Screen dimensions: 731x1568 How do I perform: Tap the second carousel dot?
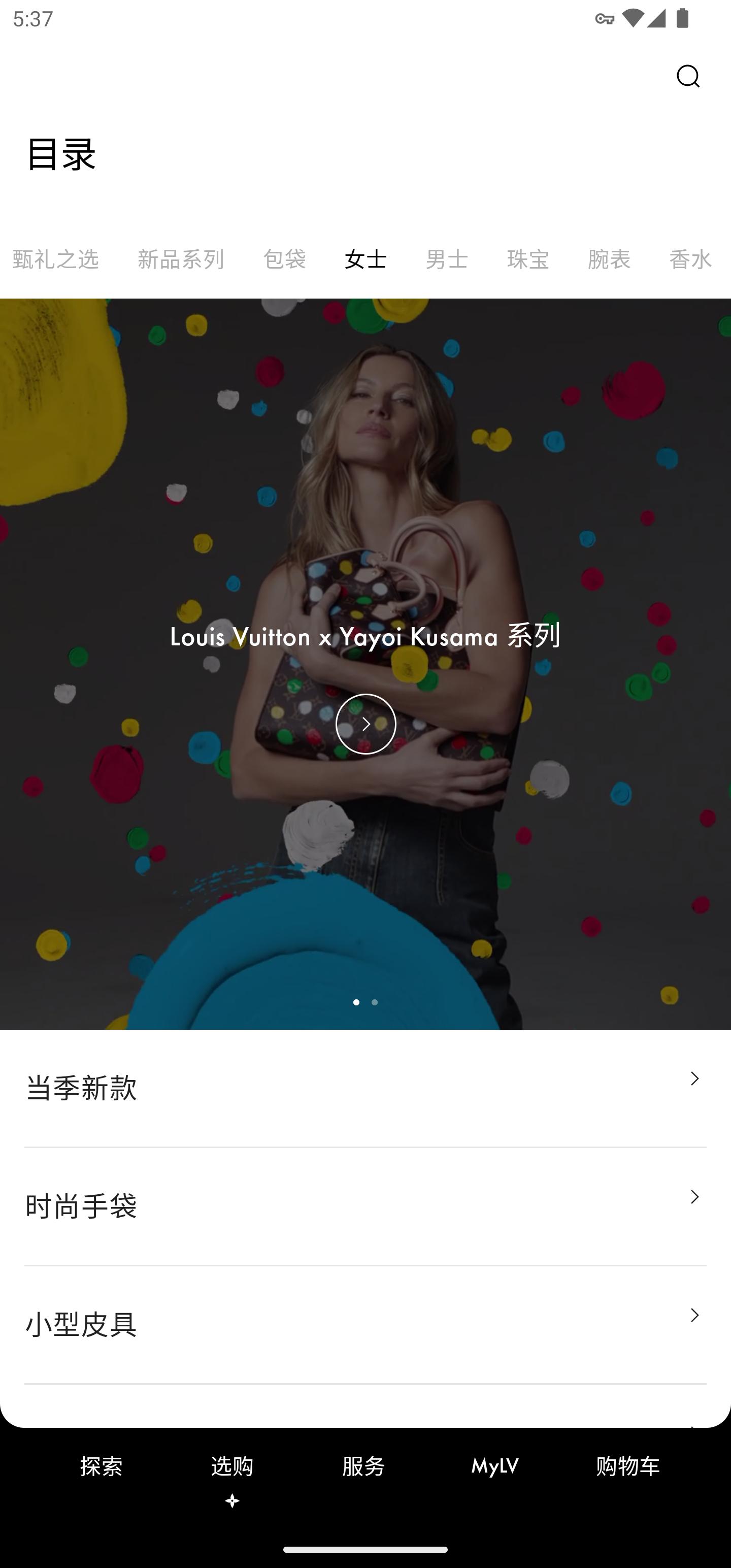pyautogui.click(x=374, y=1002)
